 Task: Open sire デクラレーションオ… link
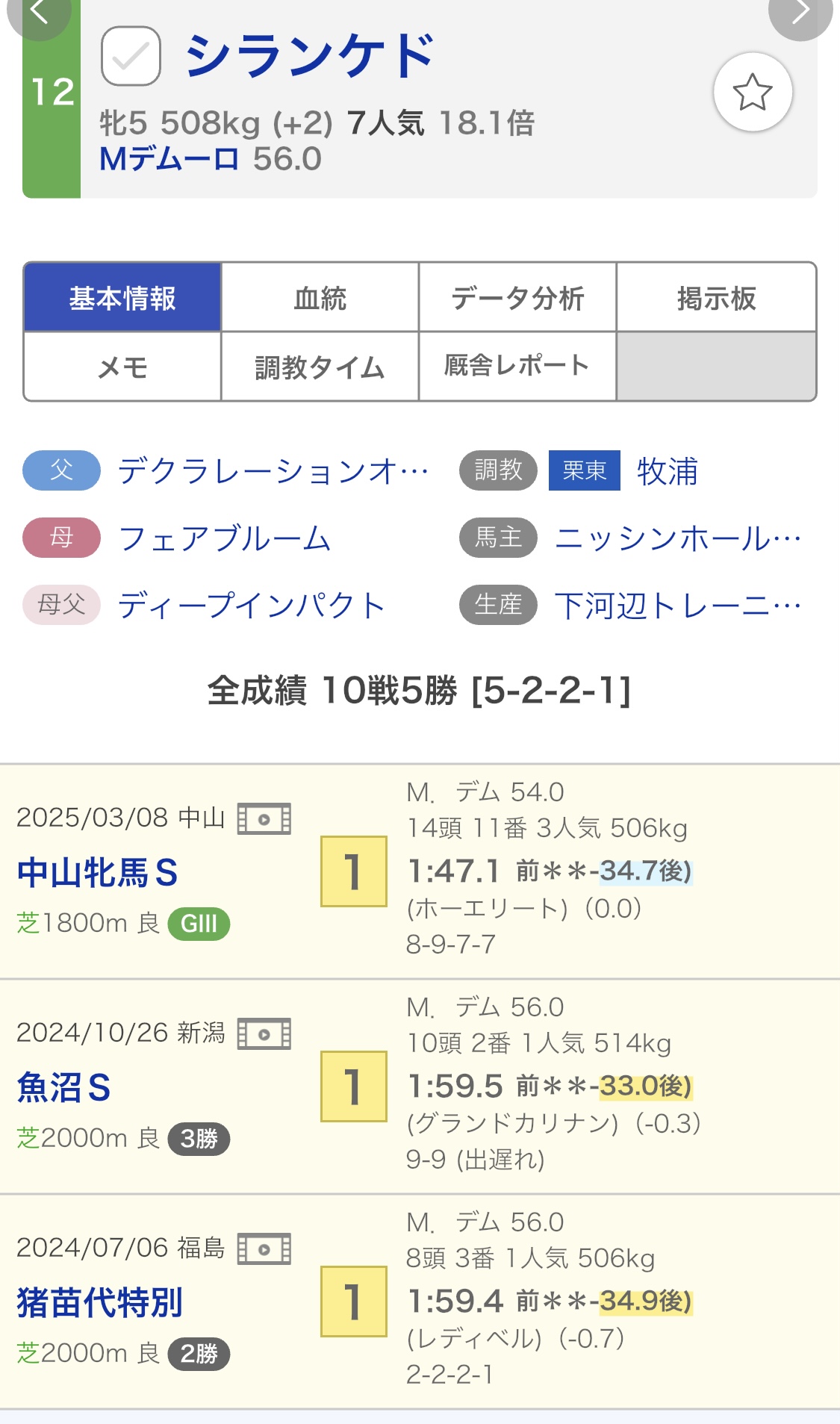point(273,470)
